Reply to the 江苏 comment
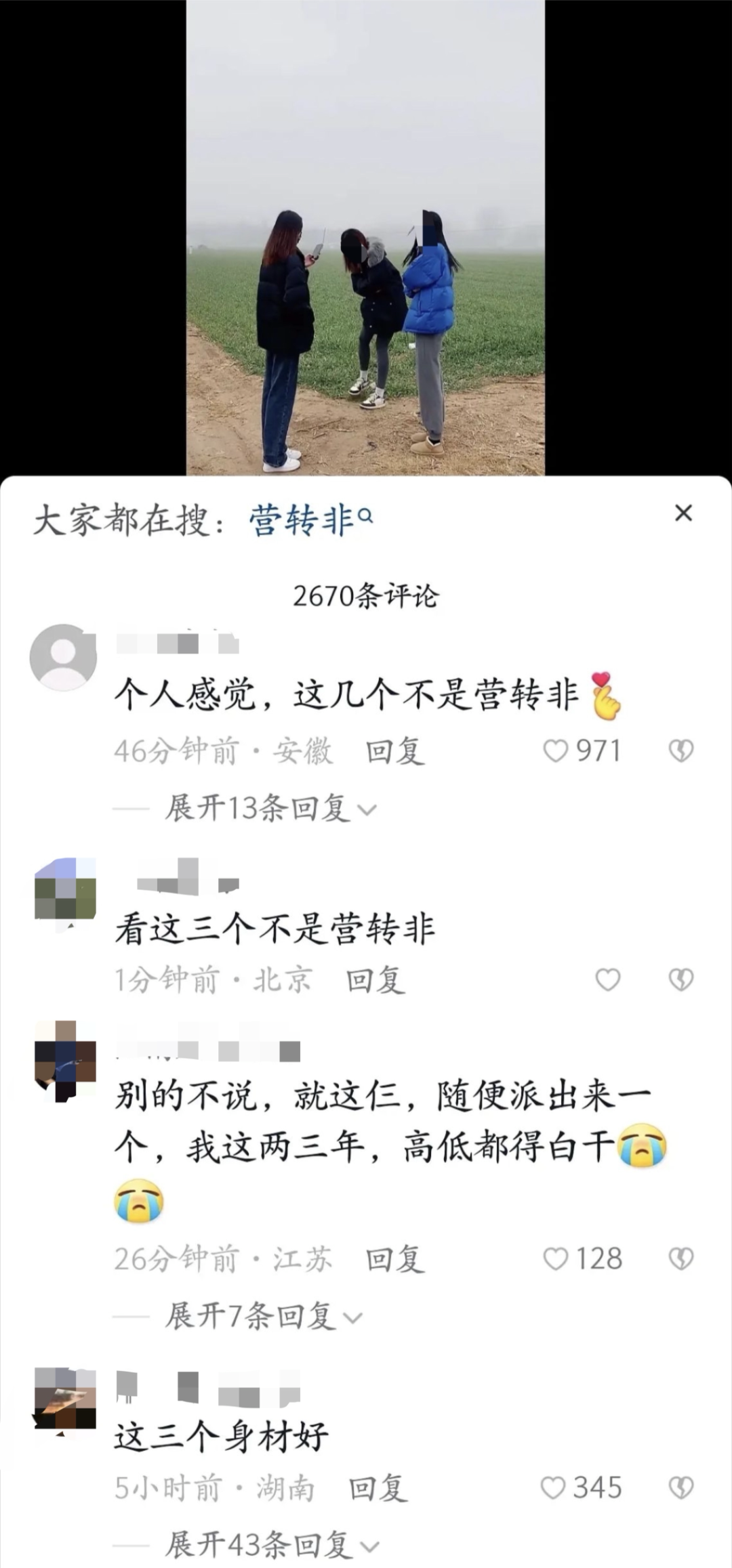This screenshot has width=732, height=1568. [x=395, y=1260]
